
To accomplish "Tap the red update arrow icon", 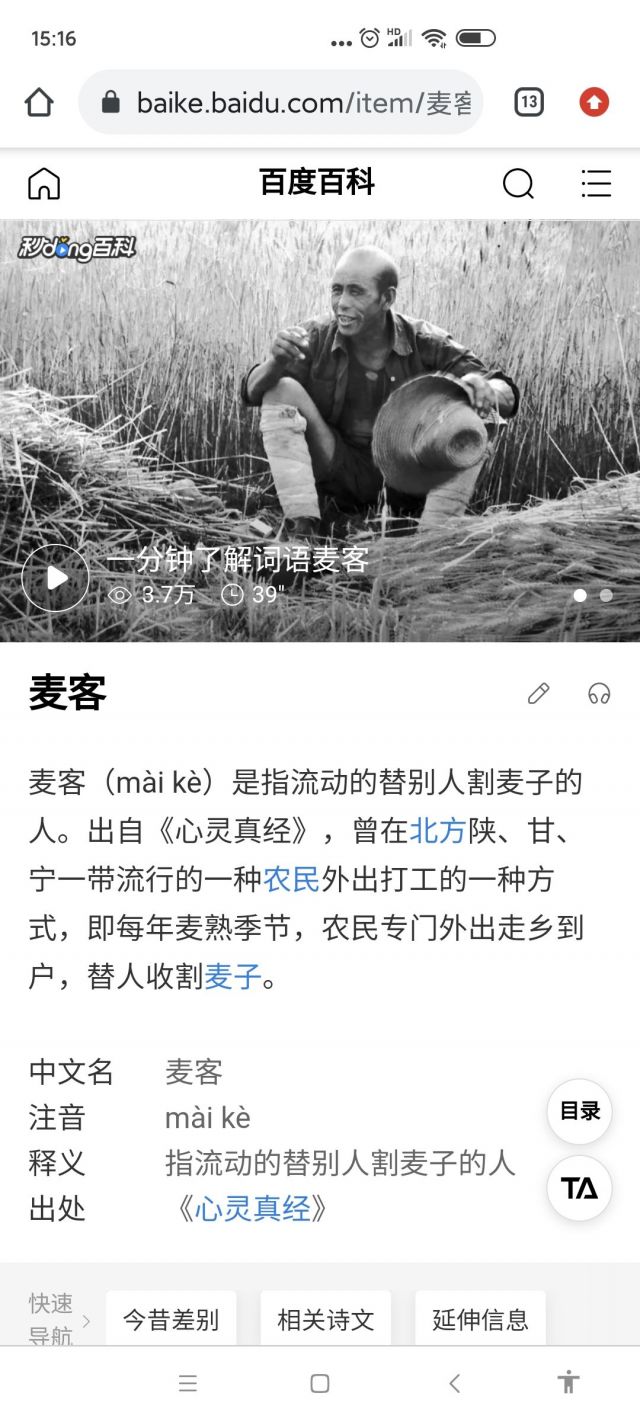I will pos(594,102).
